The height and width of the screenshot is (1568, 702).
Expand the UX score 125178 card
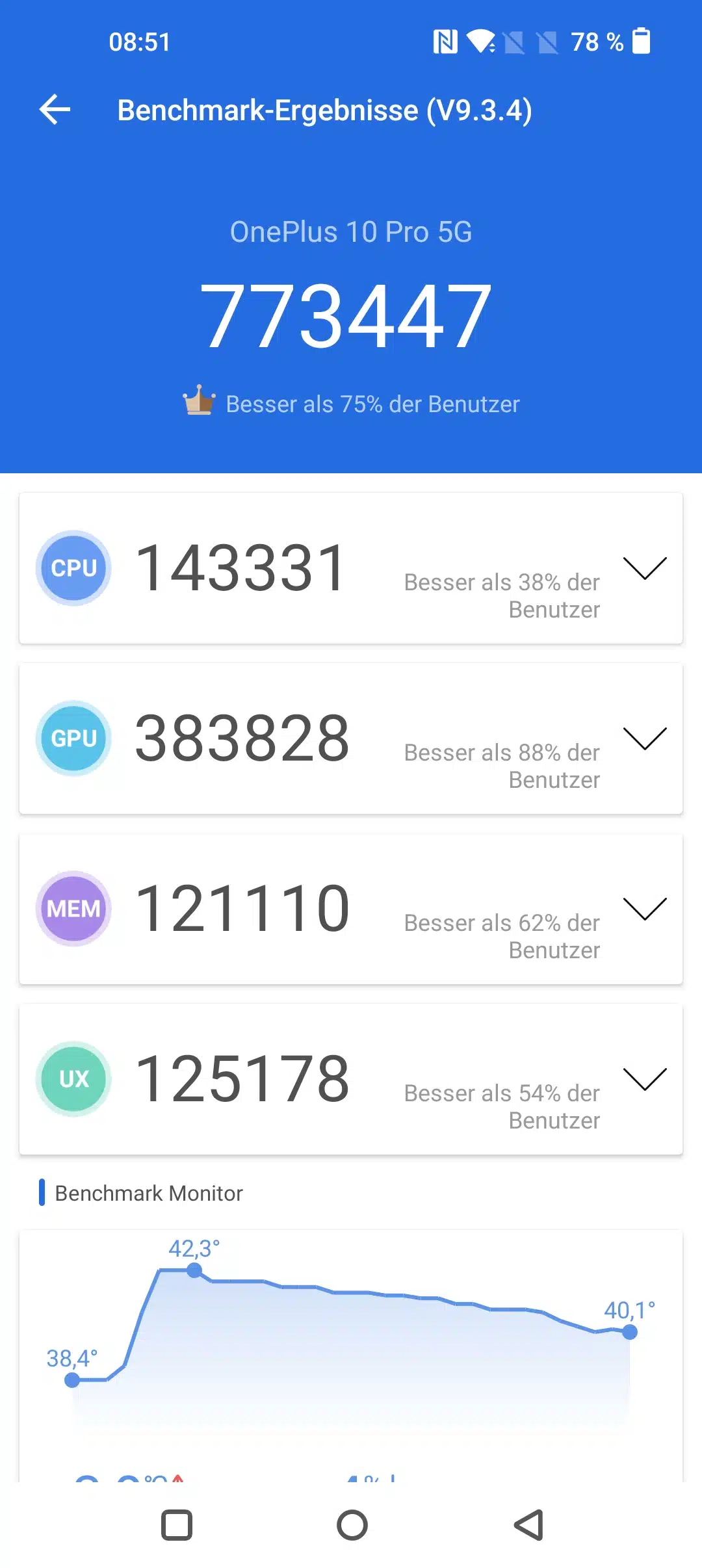(644, 1079)
